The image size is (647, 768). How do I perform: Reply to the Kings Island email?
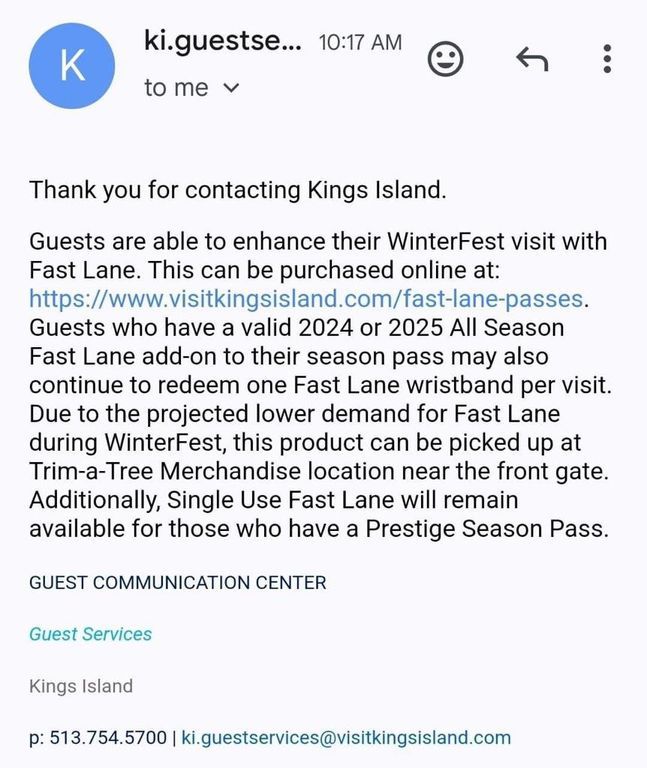(532, 60)
